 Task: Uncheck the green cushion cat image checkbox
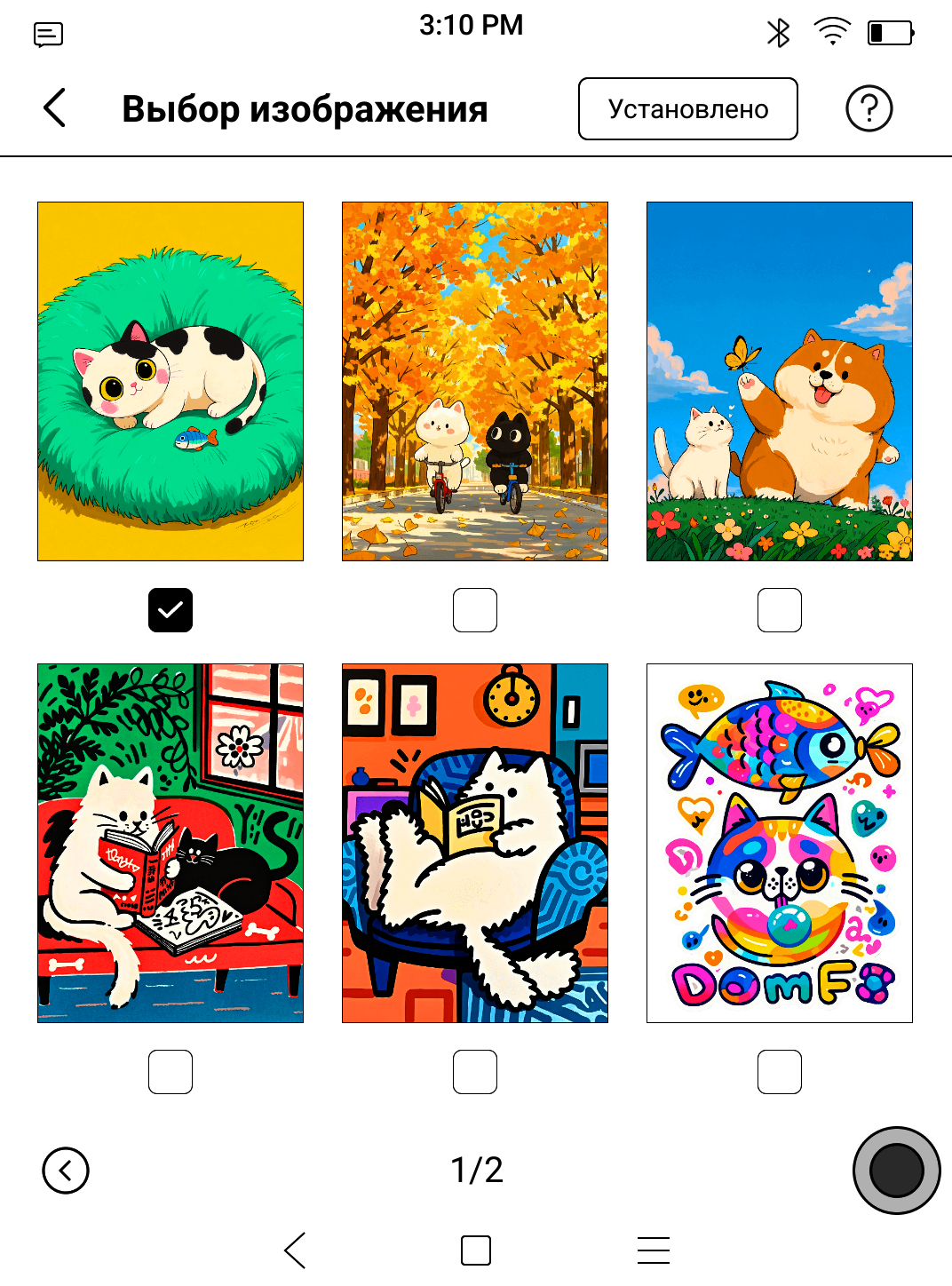click(x=171, y=610)
